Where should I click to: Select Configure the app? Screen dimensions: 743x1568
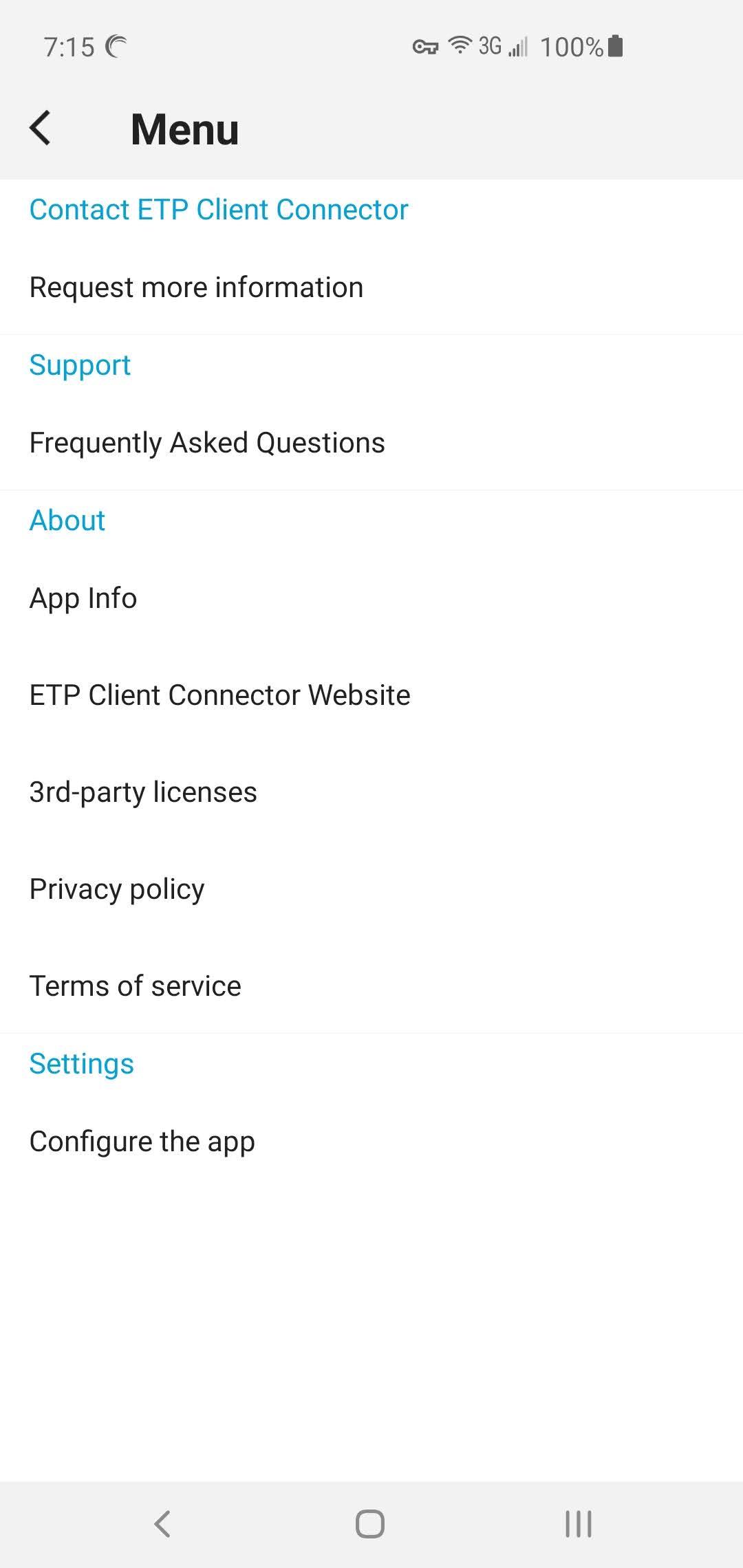142,1142
